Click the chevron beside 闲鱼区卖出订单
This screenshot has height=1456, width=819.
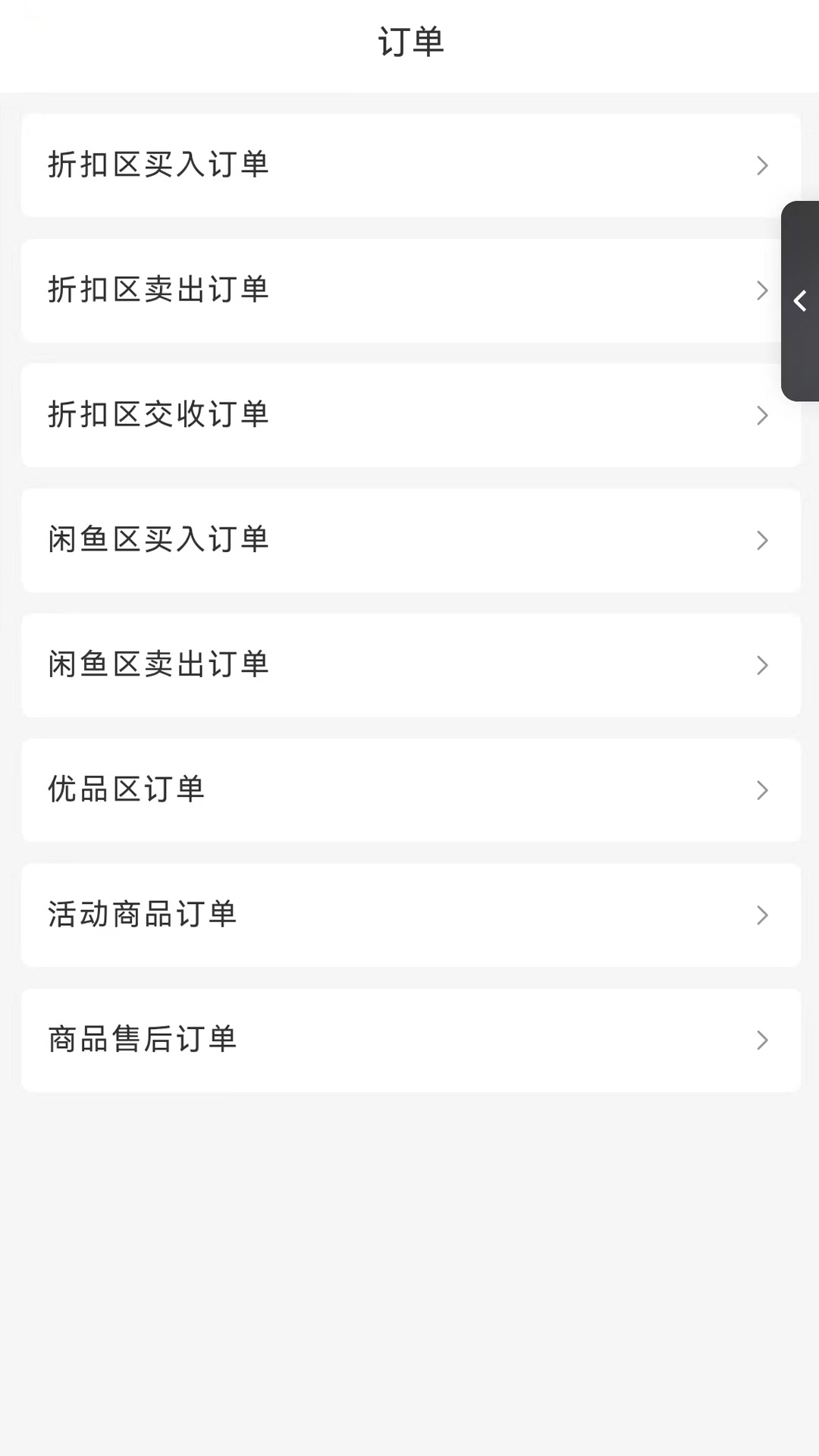tap(762, 665)
